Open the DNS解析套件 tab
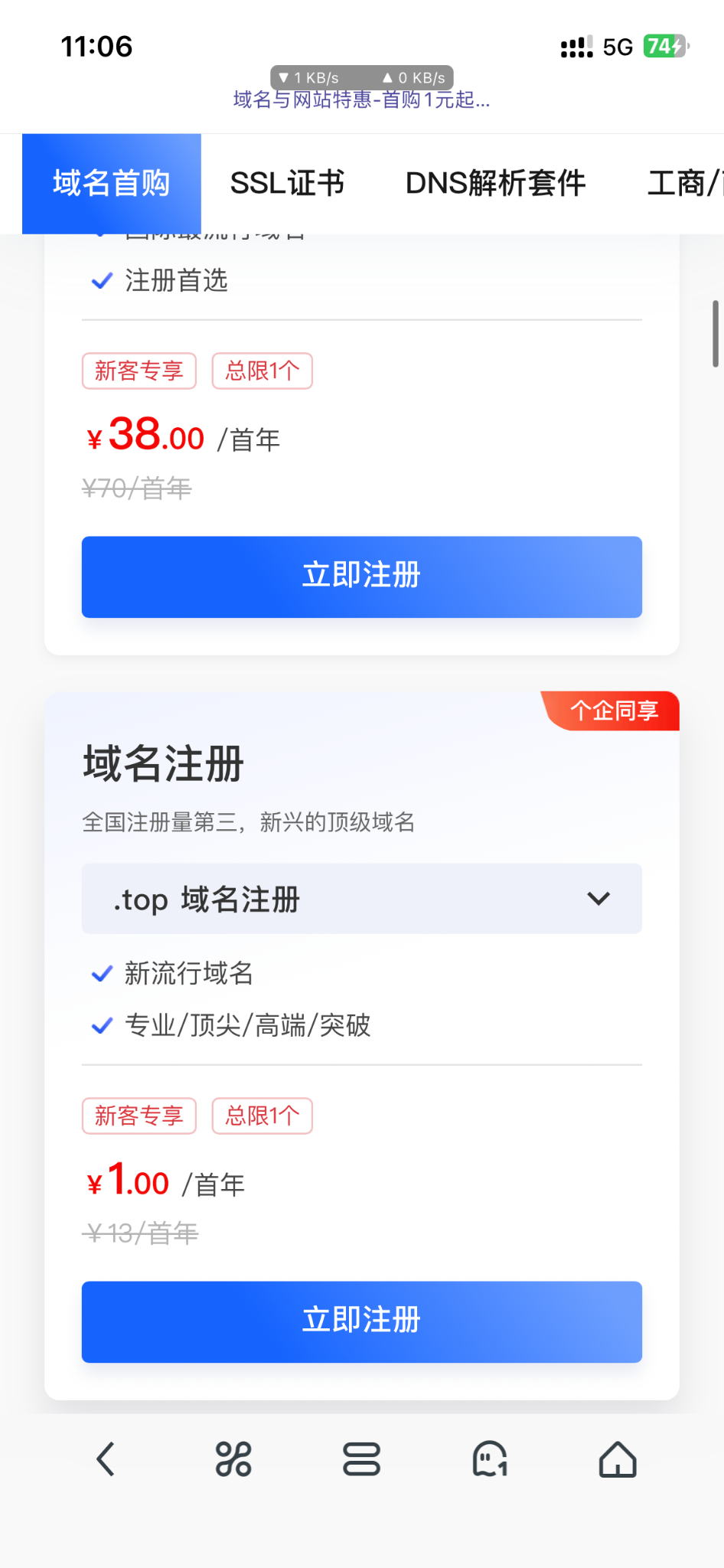This screenshot has height=1568, width=724. tap(495, 184)
